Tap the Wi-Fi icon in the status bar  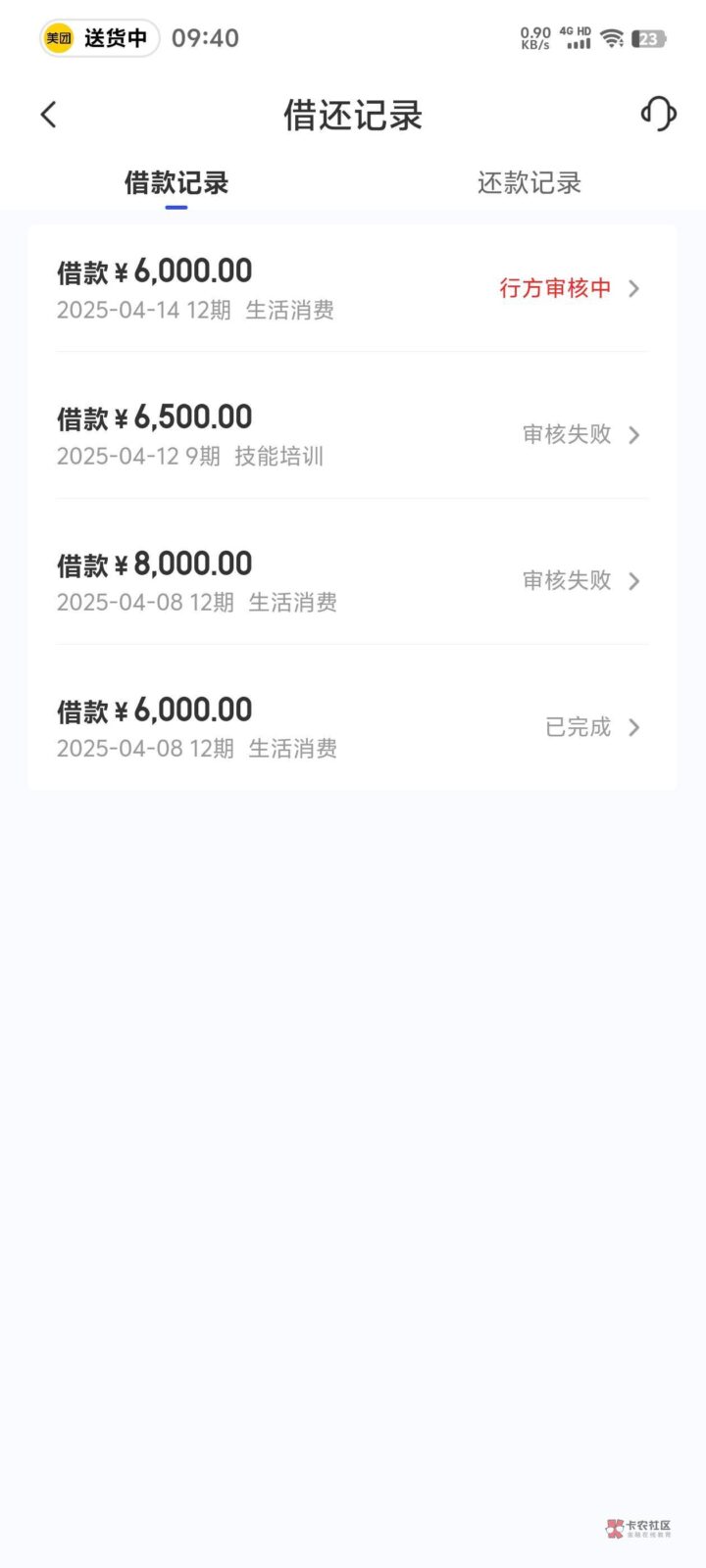[610, 37]
